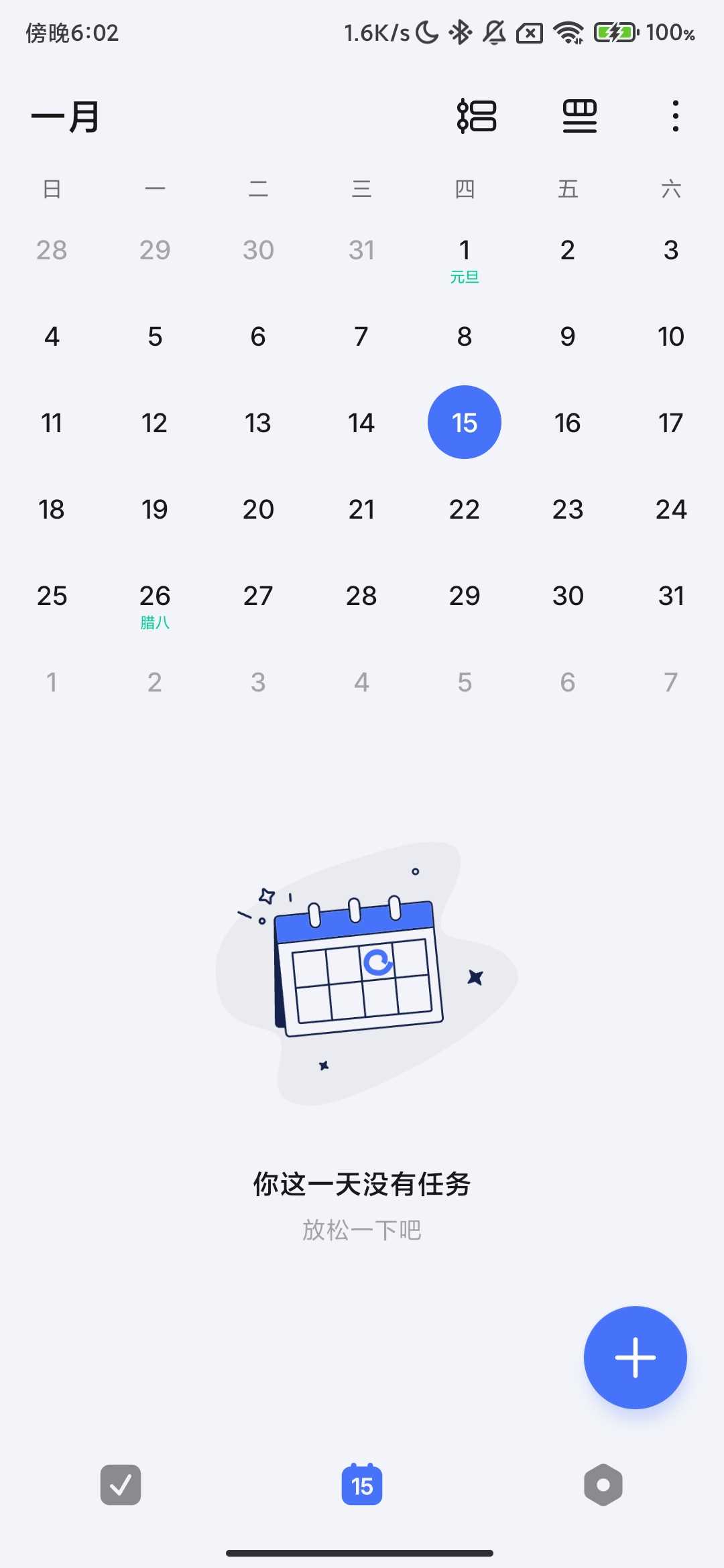Select the calendar tab showing 15
The width and height of the screenshot is (724, 1568).
click(x=362, y=1485)
